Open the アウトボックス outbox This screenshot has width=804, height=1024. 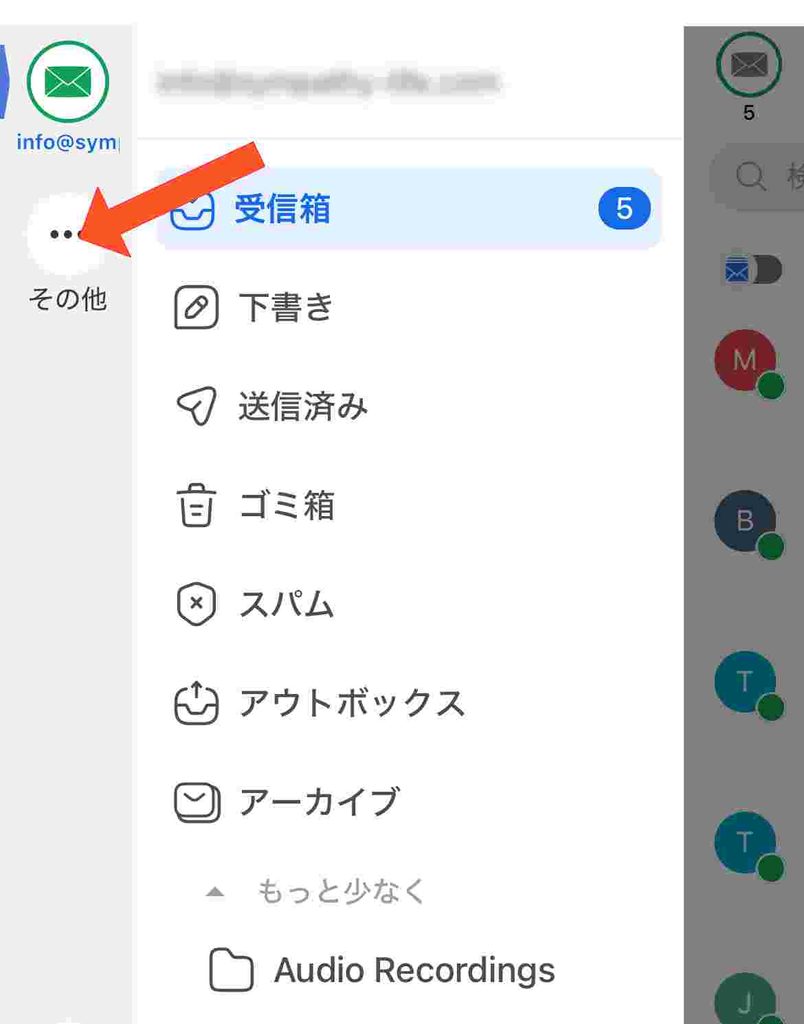409,703
